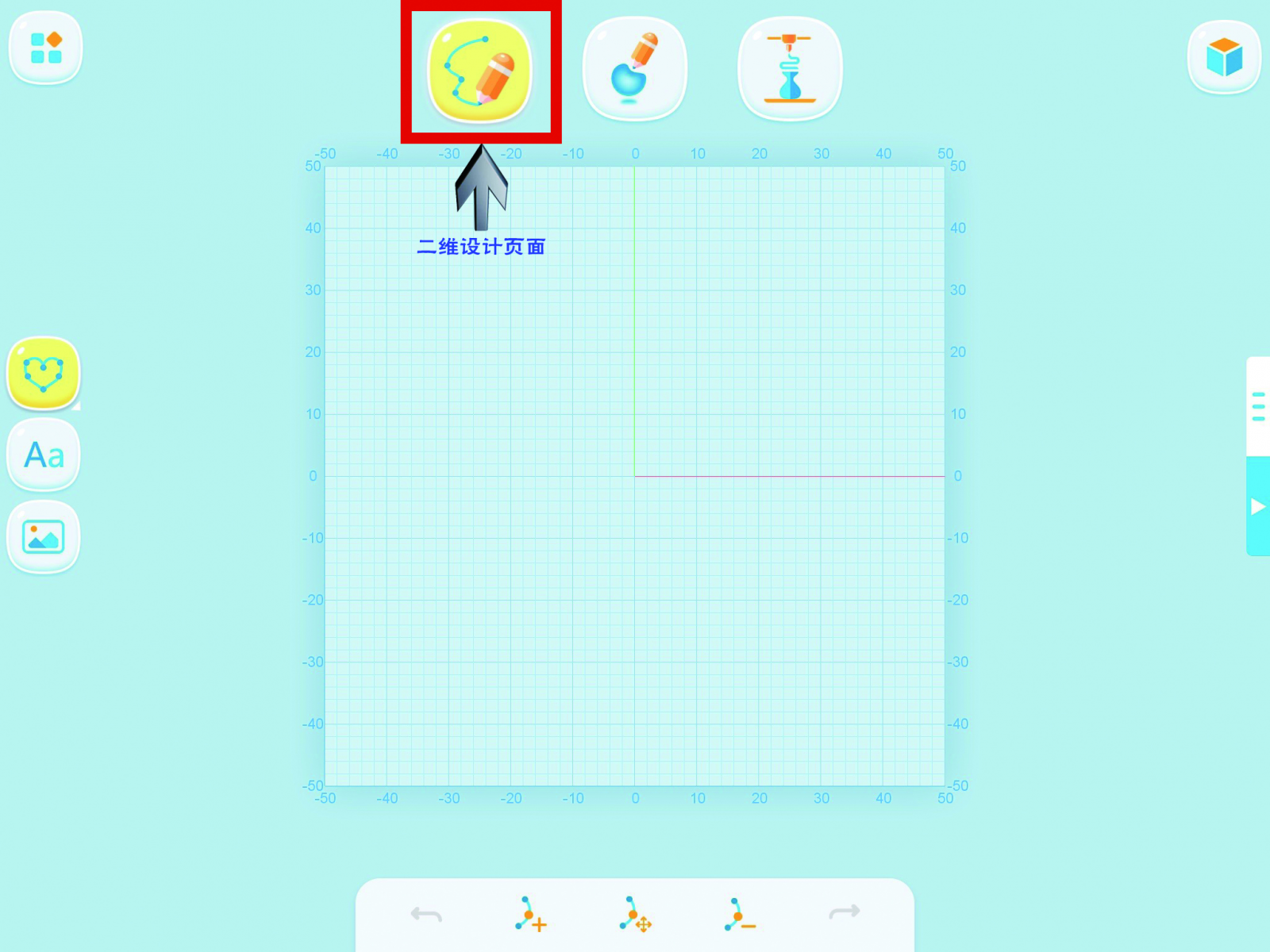Select the heart shape drawing tool
The width and height of the screenshot is (1270, 952).
(x=44, y=374)
